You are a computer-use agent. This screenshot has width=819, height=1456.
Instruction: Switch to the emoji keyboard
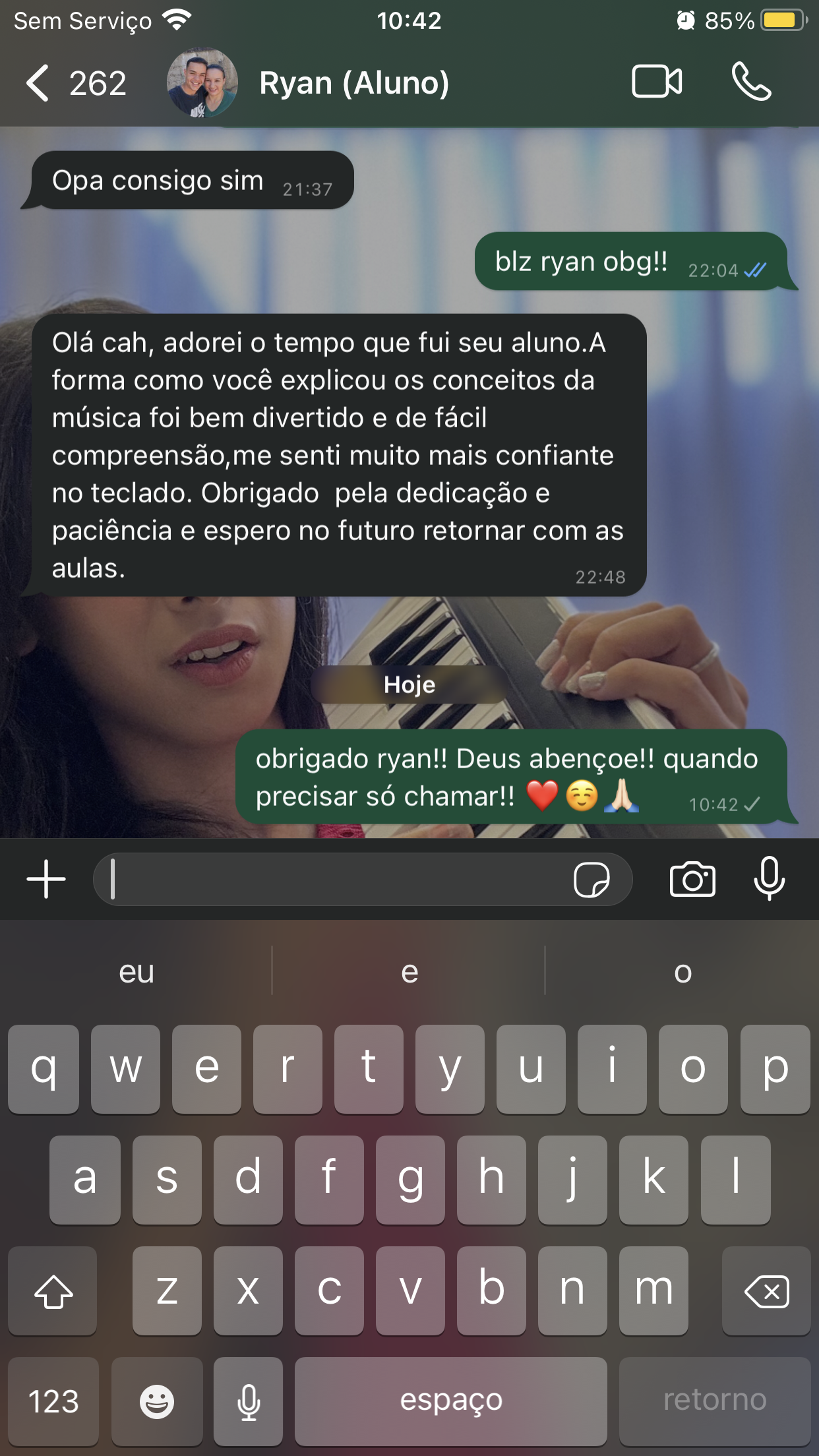click(x=157, y=1401)
